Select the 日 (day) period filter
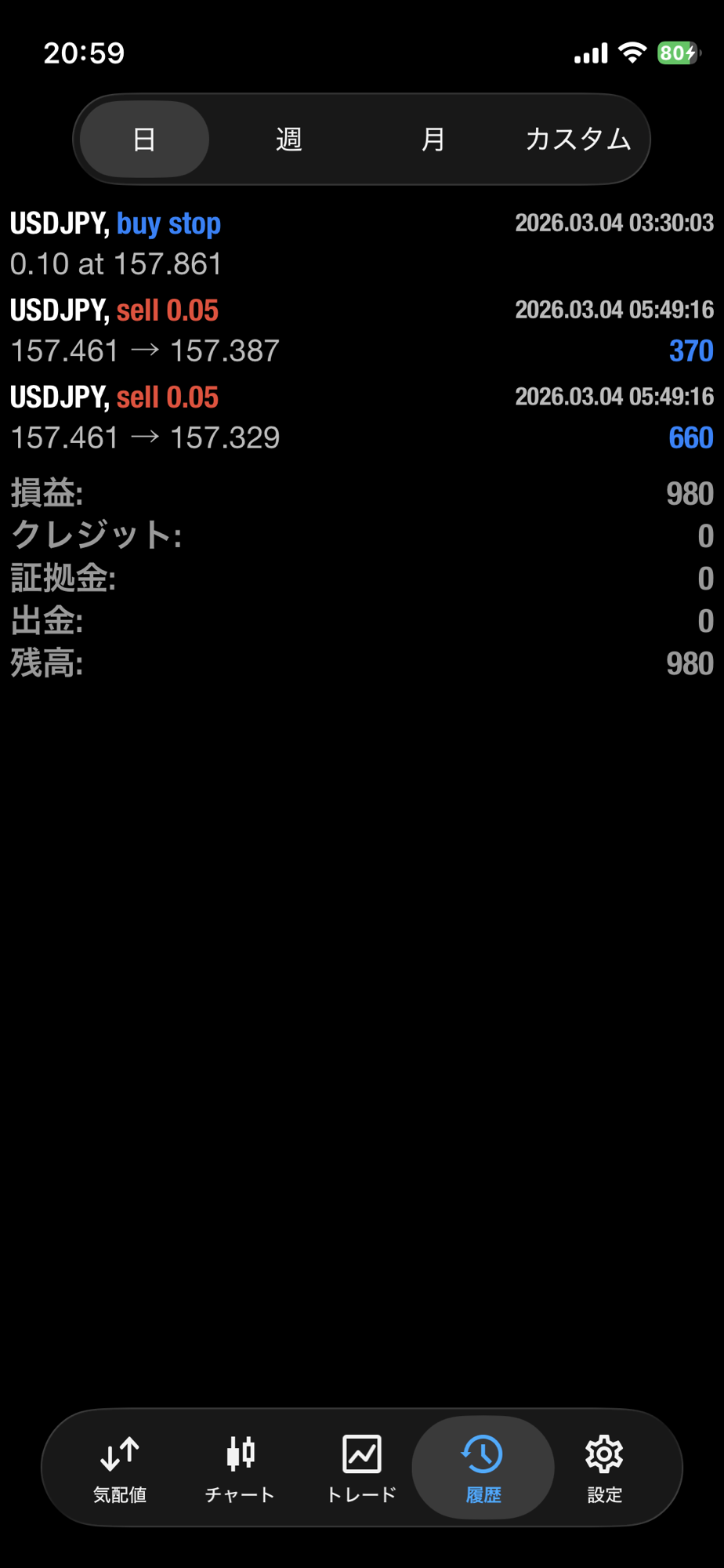 coord(144,140)
